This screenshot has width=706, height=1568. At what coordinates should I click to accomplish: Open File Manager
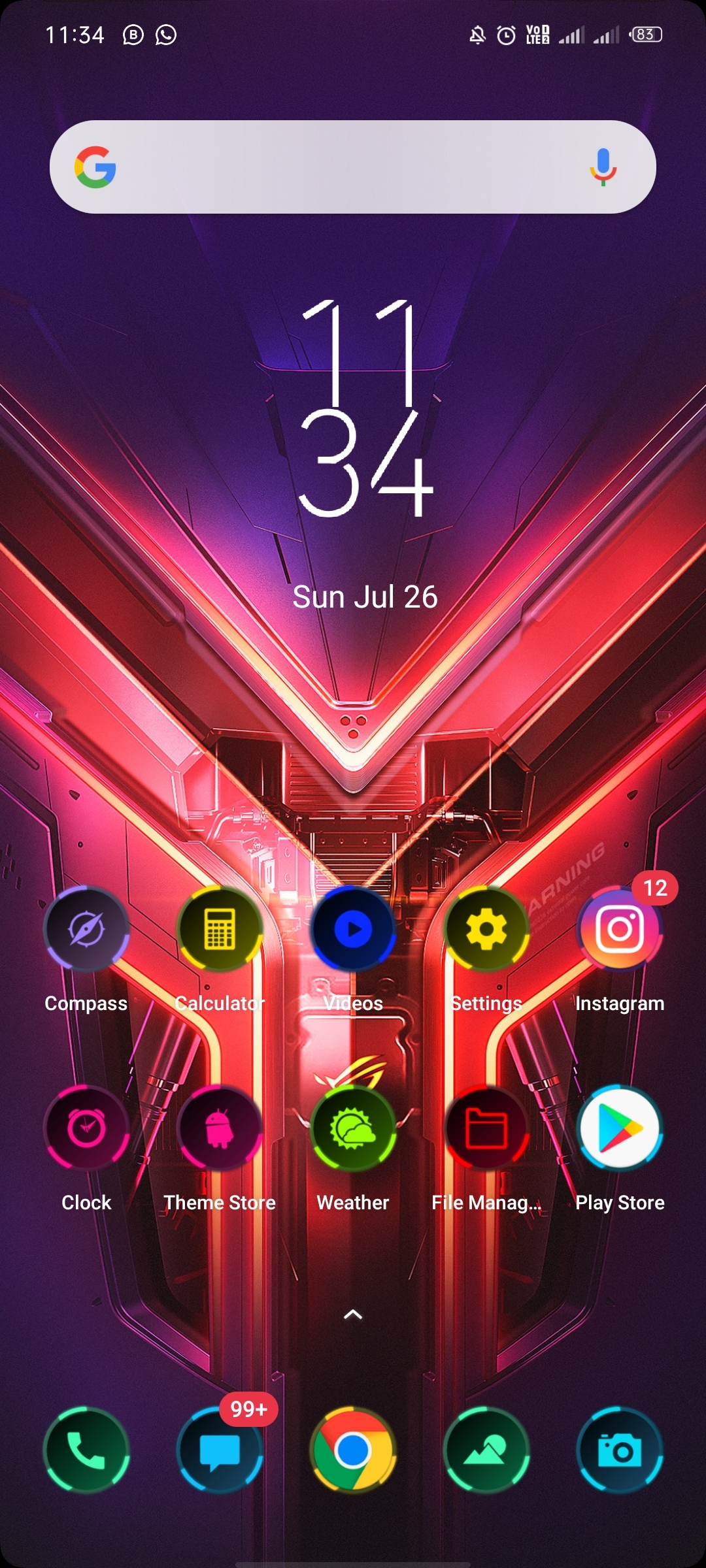pos(486,1128)
